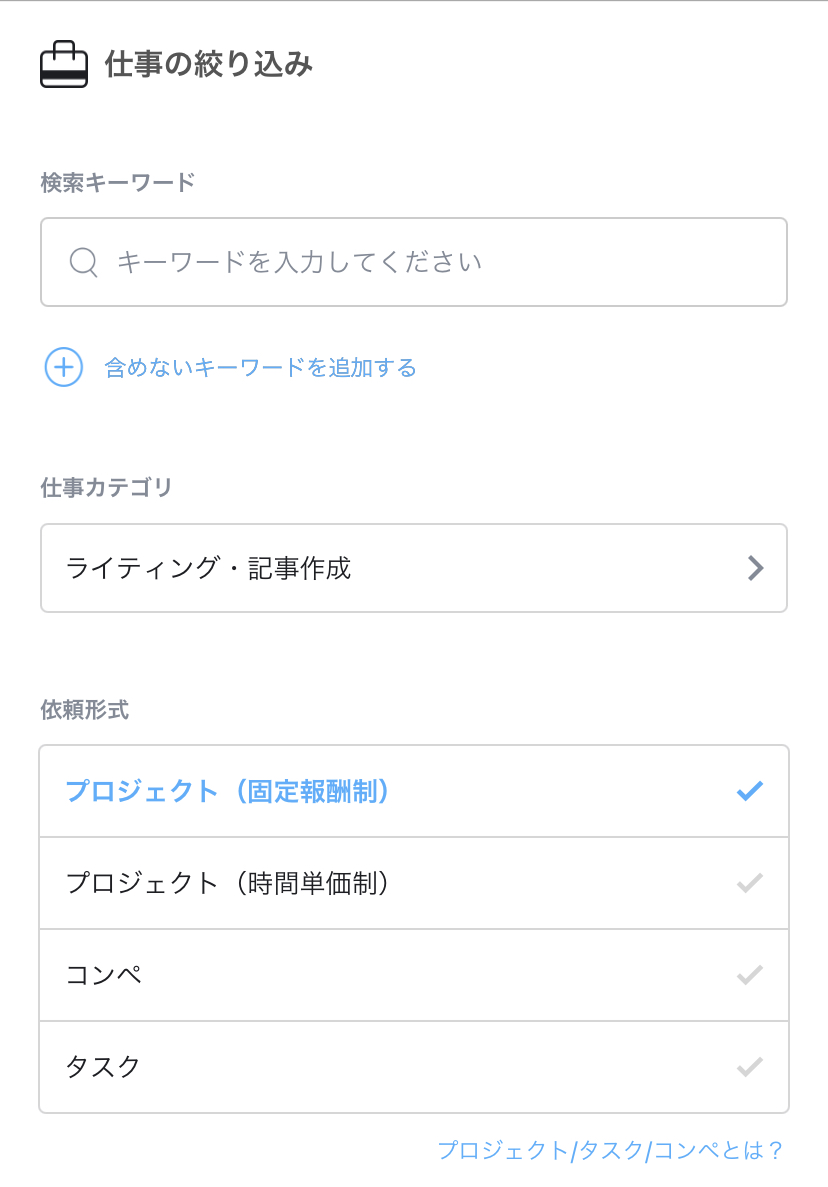Image resolution: width=828 pixels, height=1187 pixels.
Task: Enable the タスク request format
Action: tap(413, 1067)
